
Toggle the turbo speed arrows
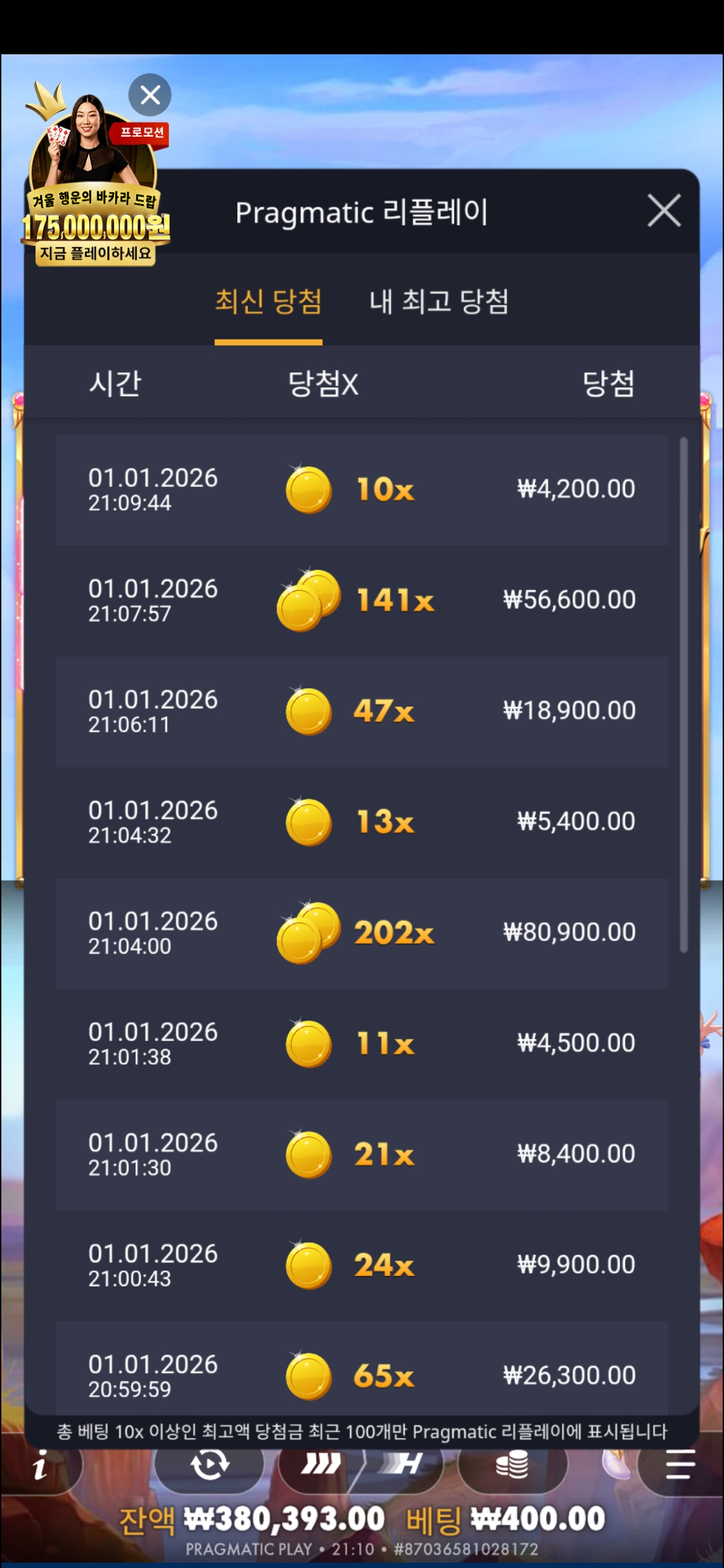pos(320,1465)
